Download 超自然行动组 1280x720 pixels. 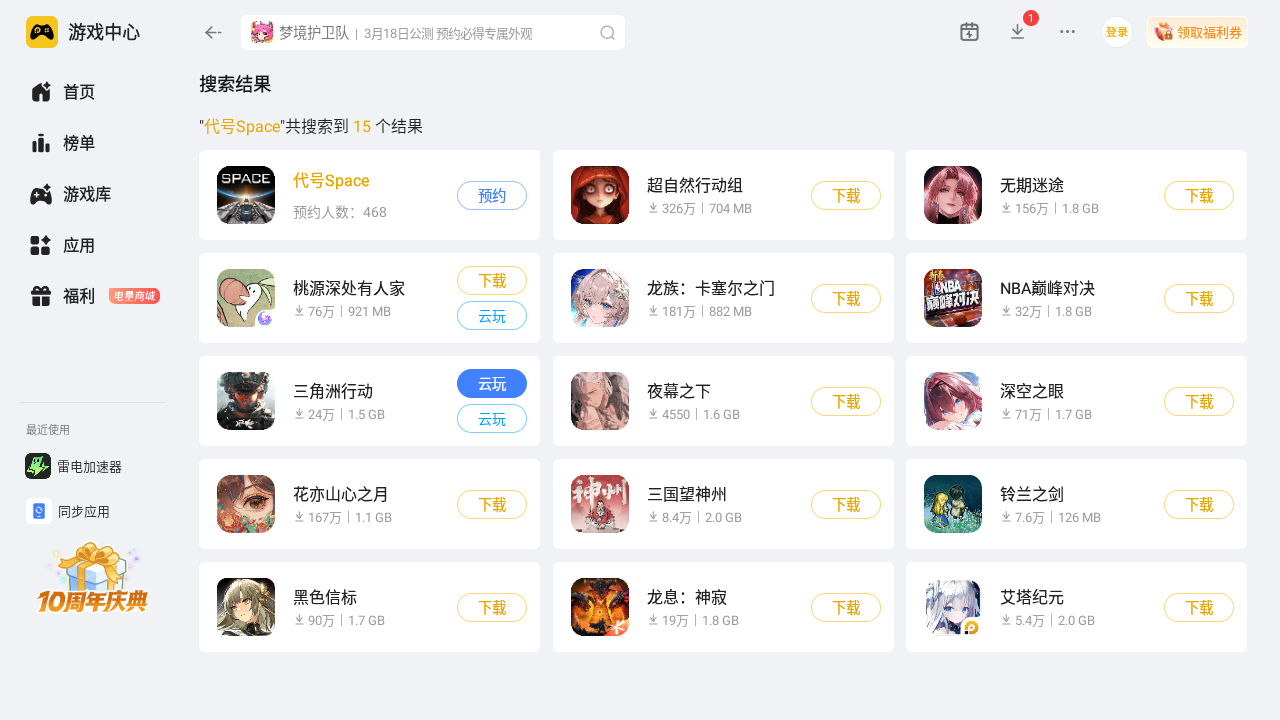(x=846, y=196)
